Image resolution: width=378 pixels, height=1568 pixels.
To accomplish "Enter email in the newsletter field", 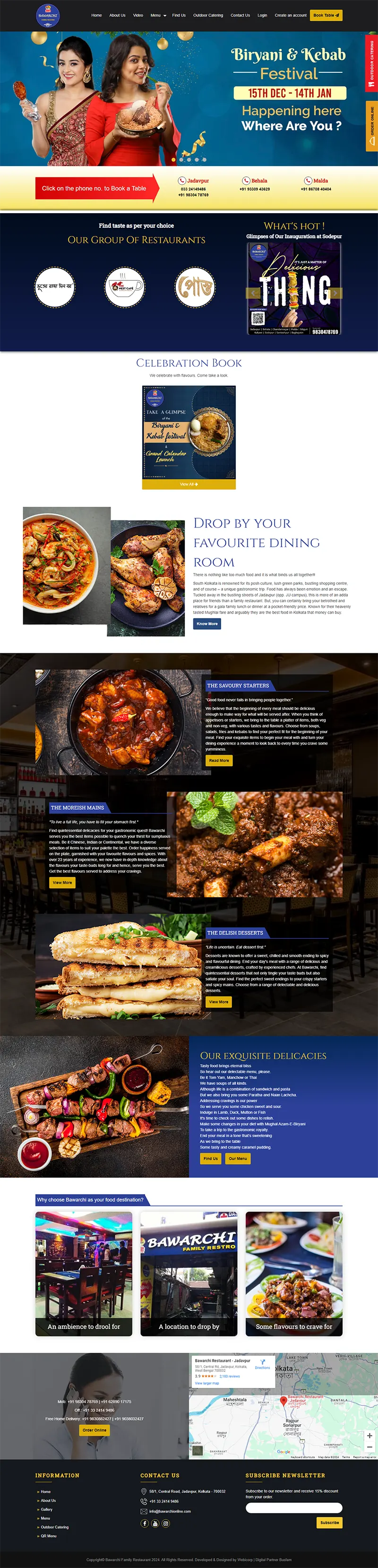I will tap(293, 1508).
